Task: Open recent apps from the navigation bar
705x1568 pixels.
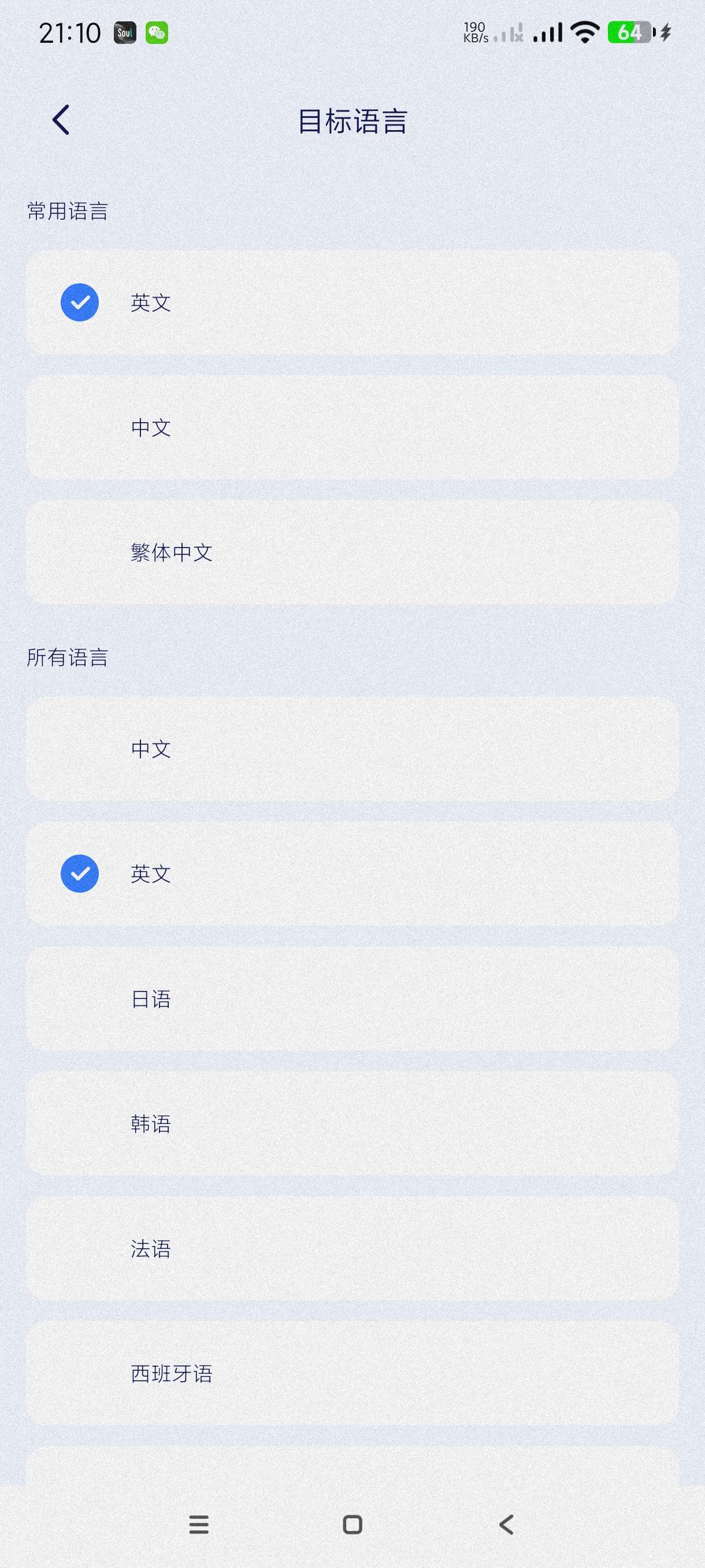Action: [199, 1524]
